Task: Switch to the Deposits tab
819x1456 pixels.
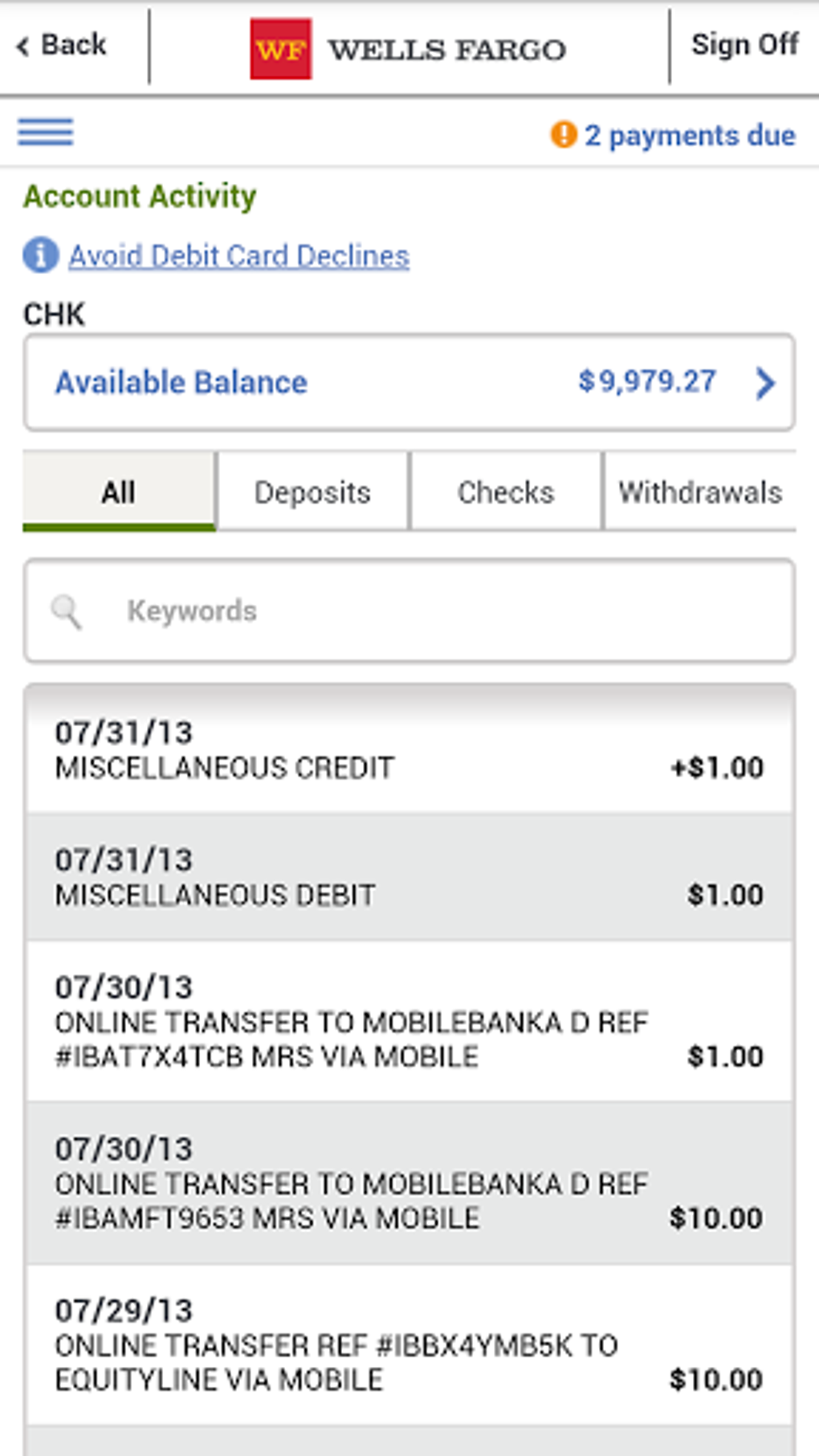Action: [x=312, y=491]
